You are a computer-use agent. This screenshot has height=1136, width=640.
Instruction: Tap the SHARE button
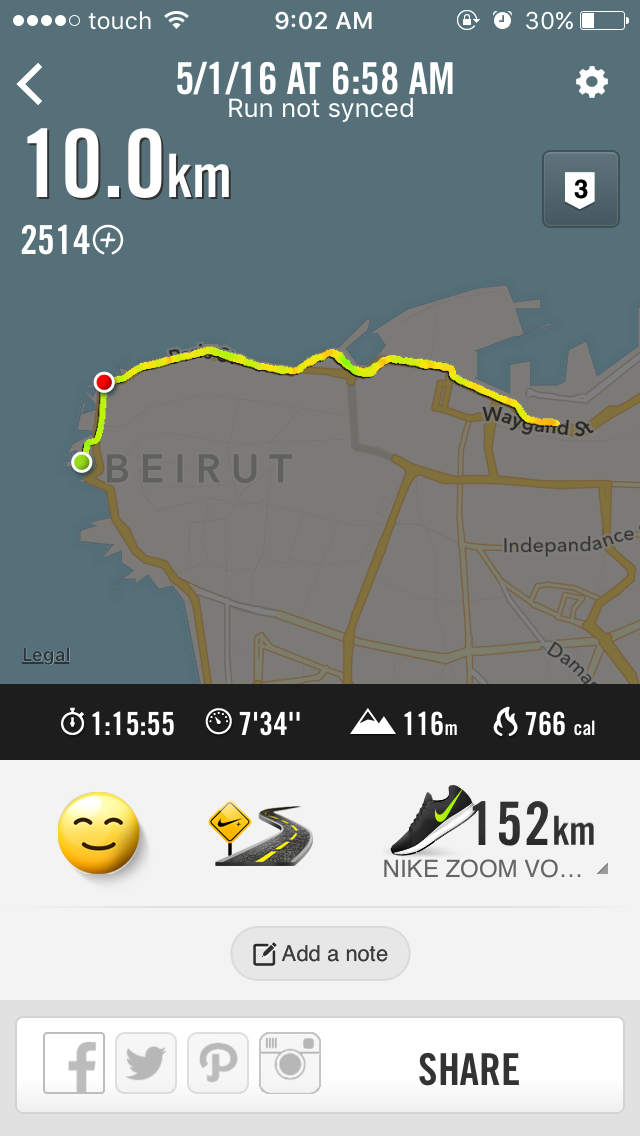468,1069
